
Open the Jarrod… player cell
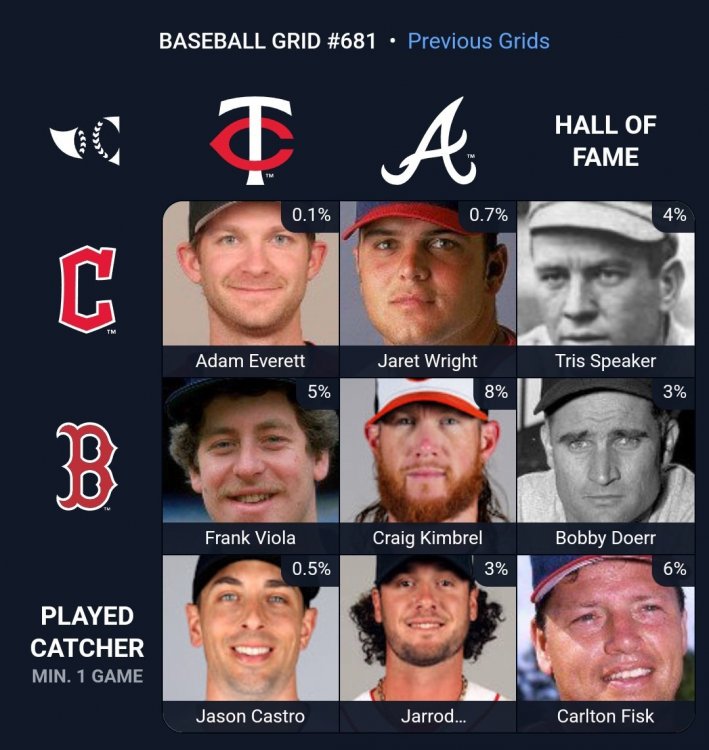pos(428,642)
